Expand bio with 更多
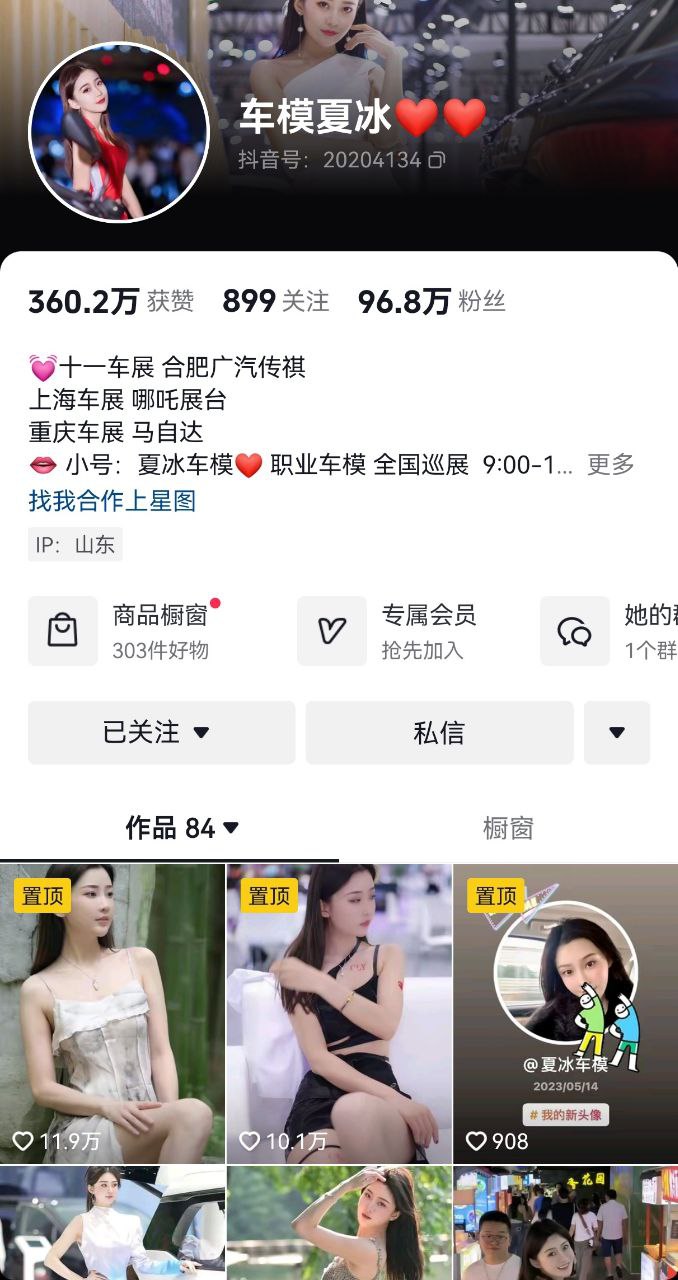 click(610, 464)
